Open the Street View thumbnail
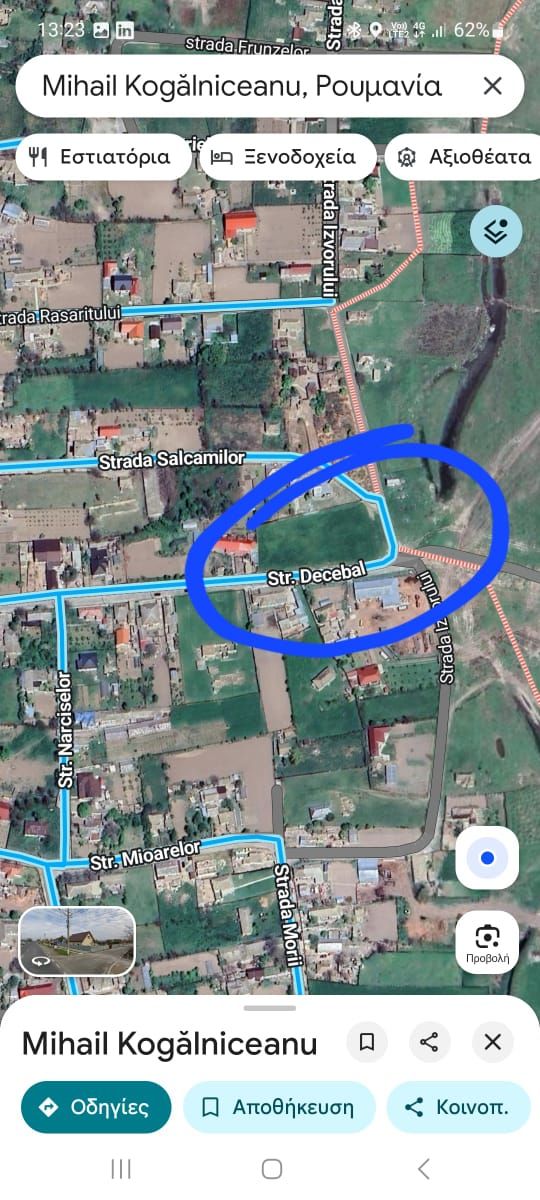 77,941
